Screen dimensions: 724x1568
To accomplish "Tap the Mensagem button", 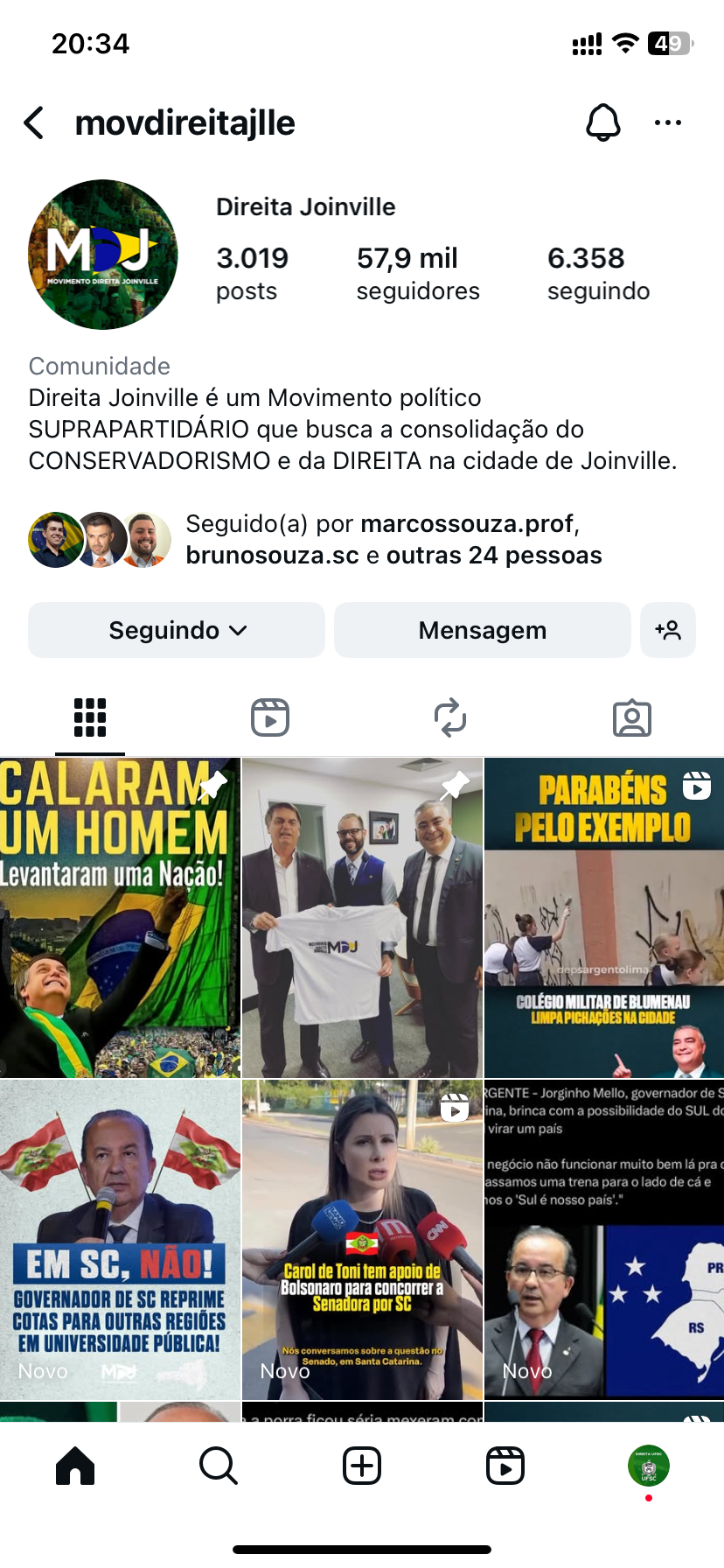I will (482, 630).
